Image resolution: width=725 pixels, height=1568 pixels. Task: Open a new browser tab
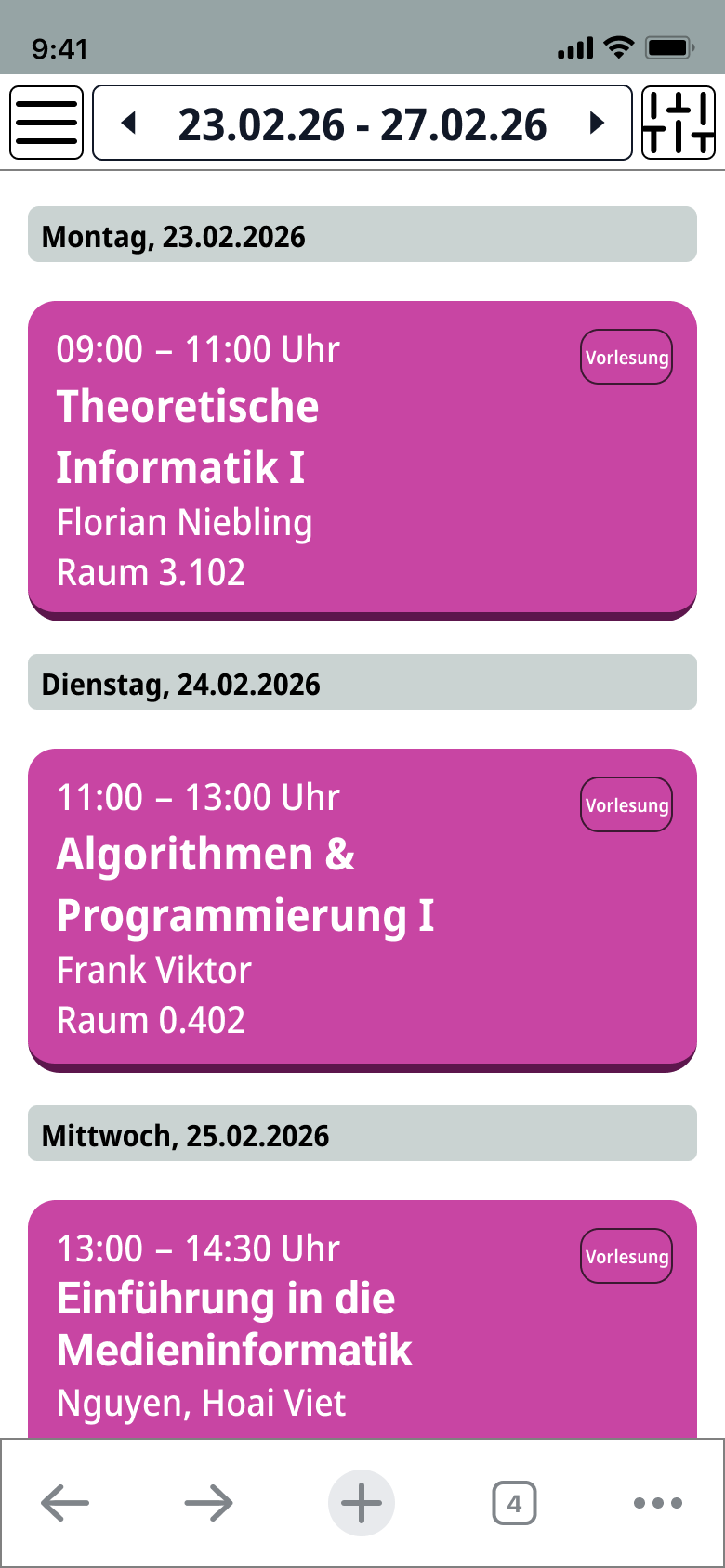362,1503
